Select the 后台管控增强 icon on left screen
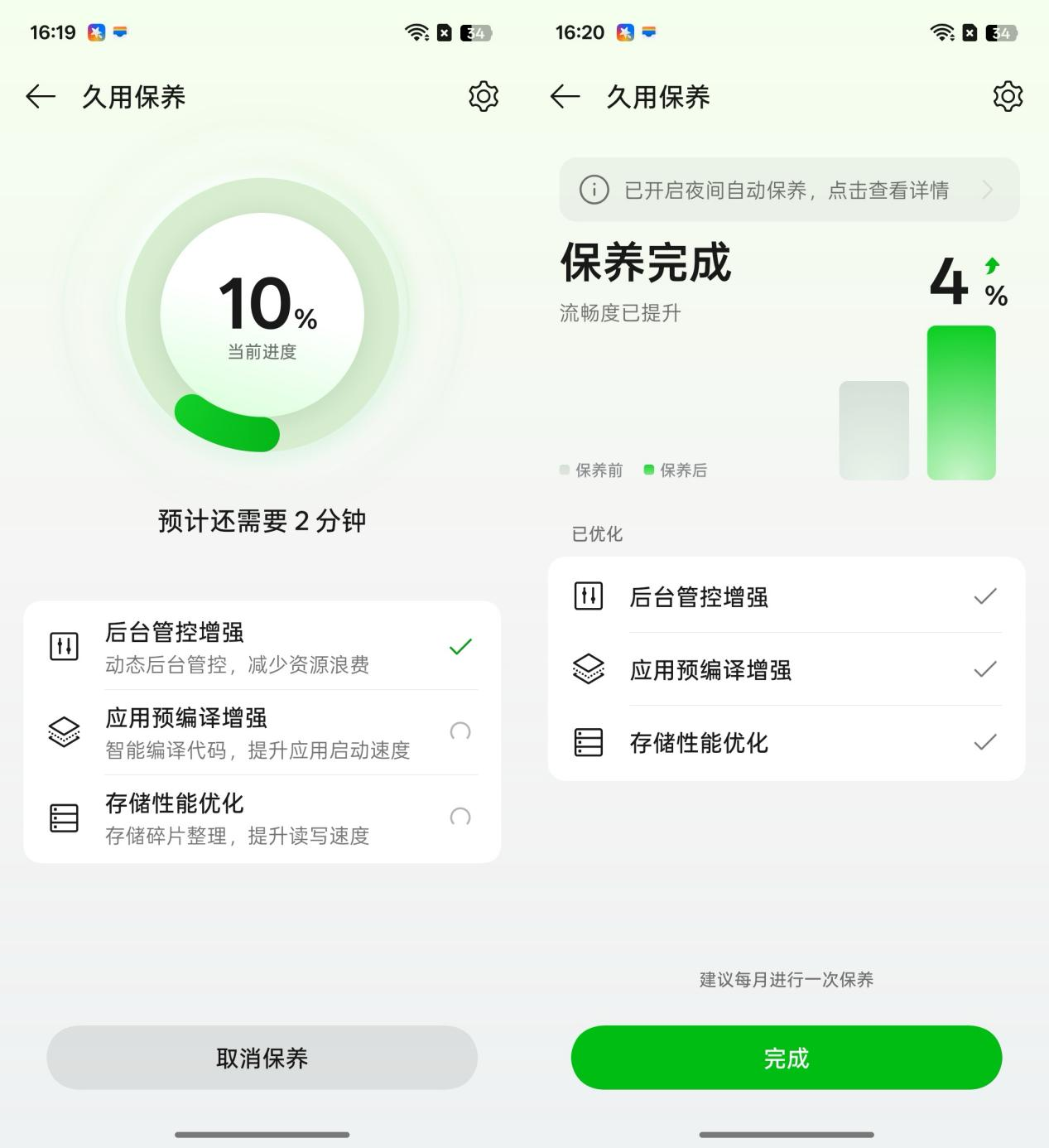Image resolution: width=1049 pixels, height=1148 pixels. point(64,646)
